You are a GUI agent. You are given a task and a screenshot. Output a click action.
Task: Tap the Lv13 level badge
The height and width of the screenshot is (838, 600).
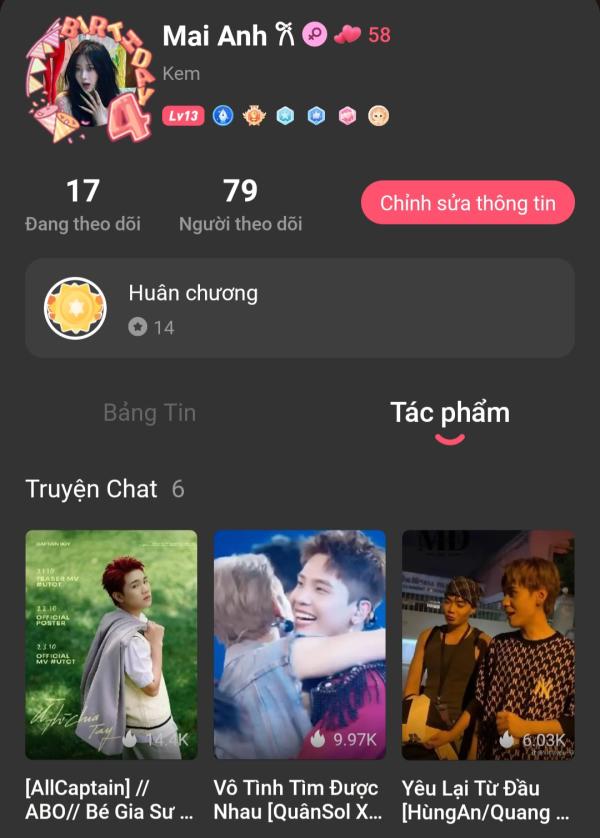183,116
